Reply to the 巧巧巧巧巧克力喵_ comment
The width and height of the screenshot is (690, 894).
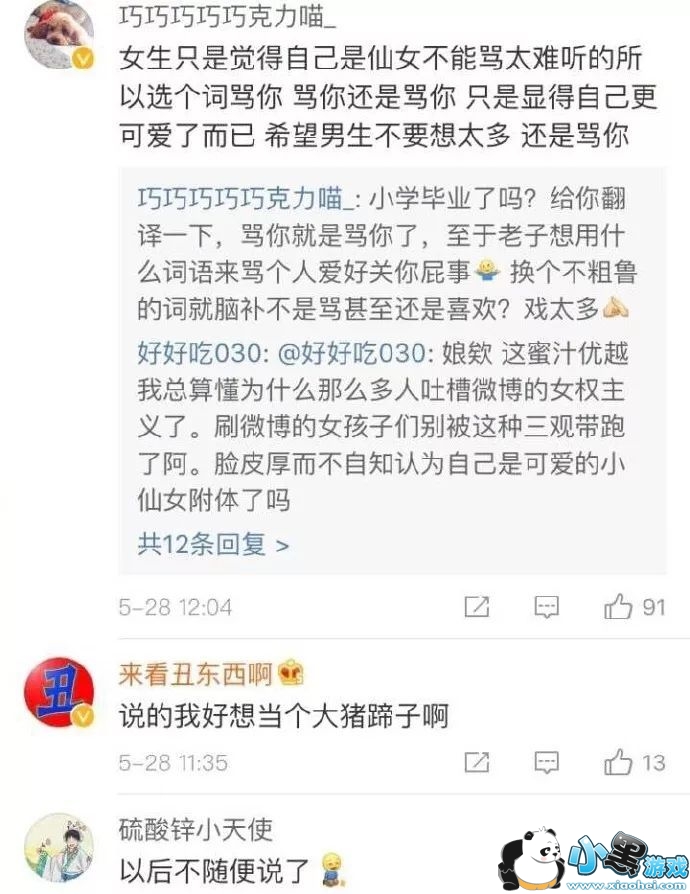546,606
